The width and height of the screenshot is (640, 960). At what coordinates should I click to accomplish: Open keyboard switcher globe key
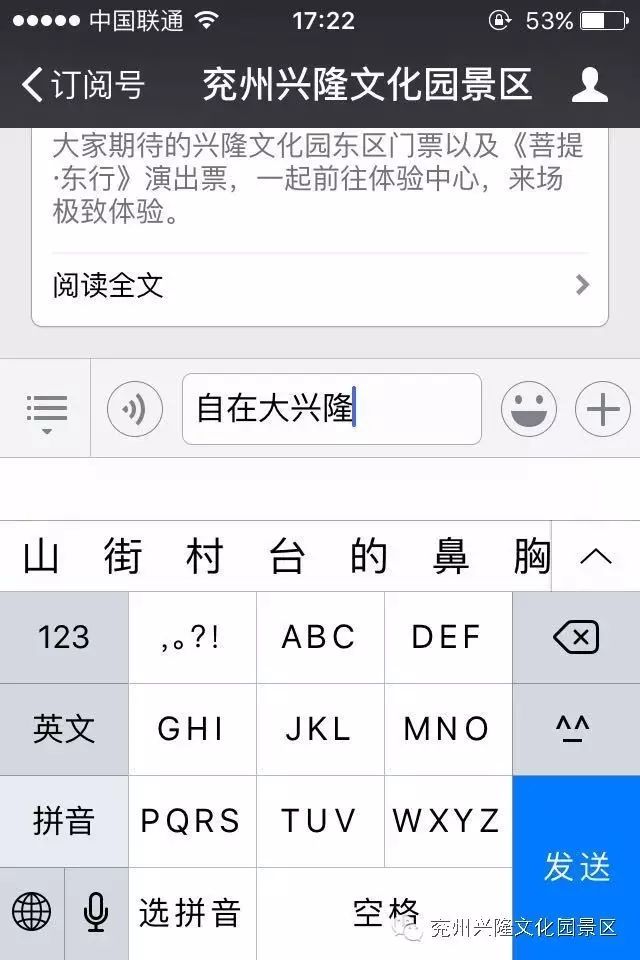point(32,912)
